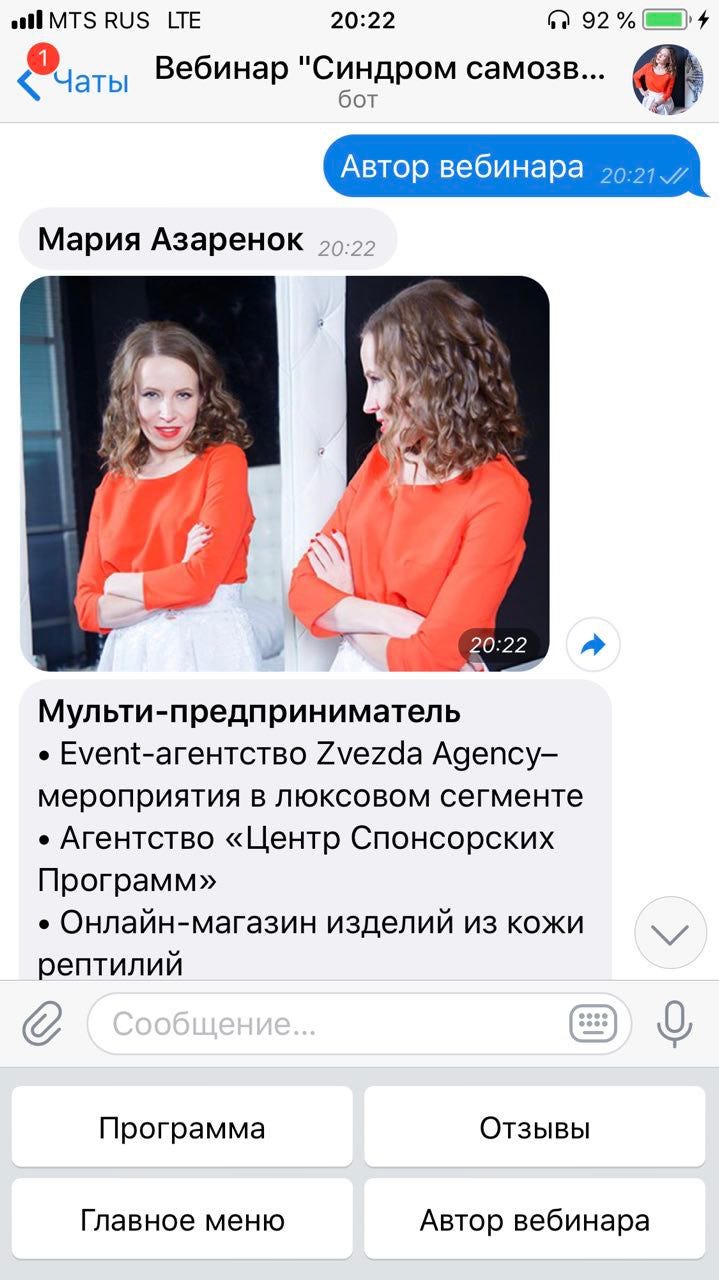This screenshot has width=719, height=1280.
Task: Toggle the bot keyboard icon
Action: [x=593, y=1024]
